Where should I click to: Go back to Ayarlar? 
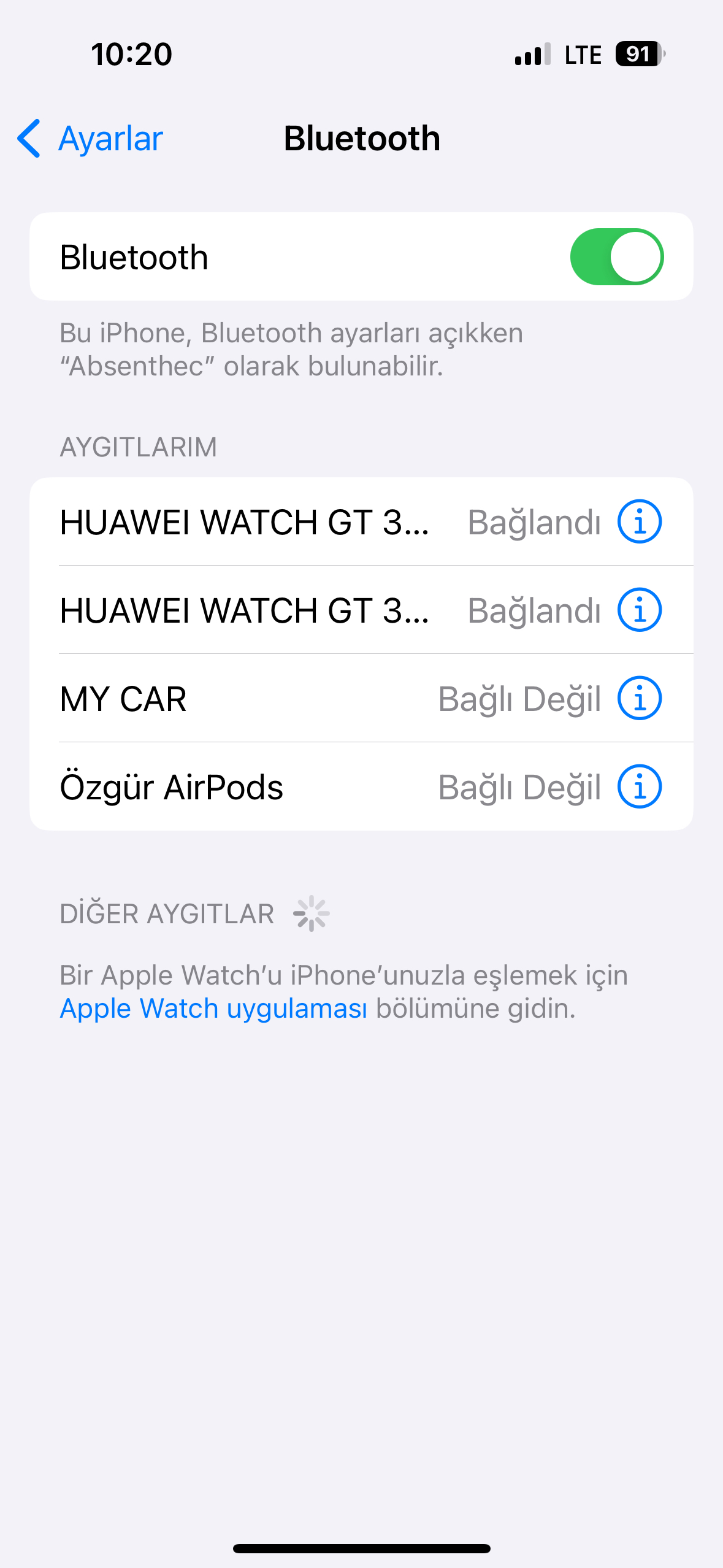(91, 139)
